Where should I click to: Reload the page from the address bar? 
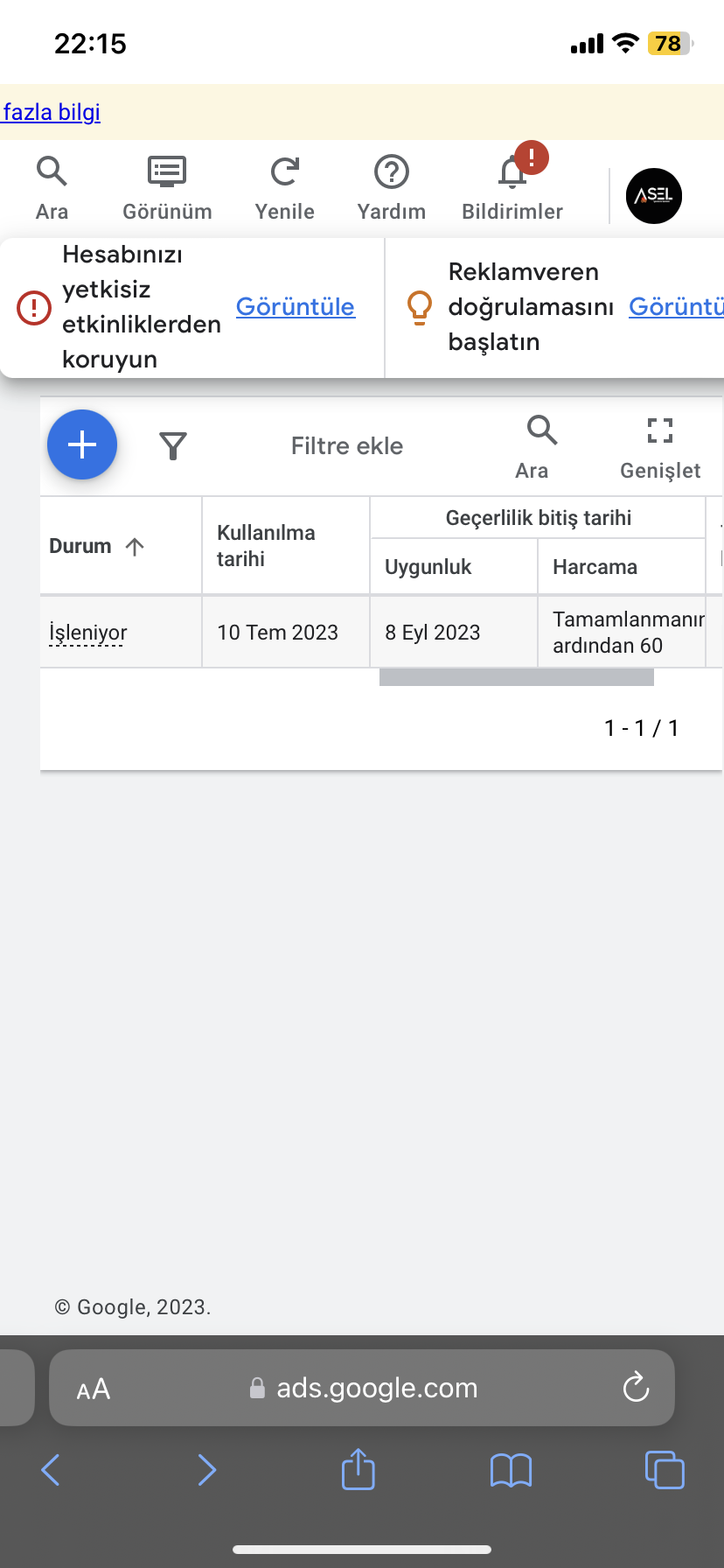636,1387
